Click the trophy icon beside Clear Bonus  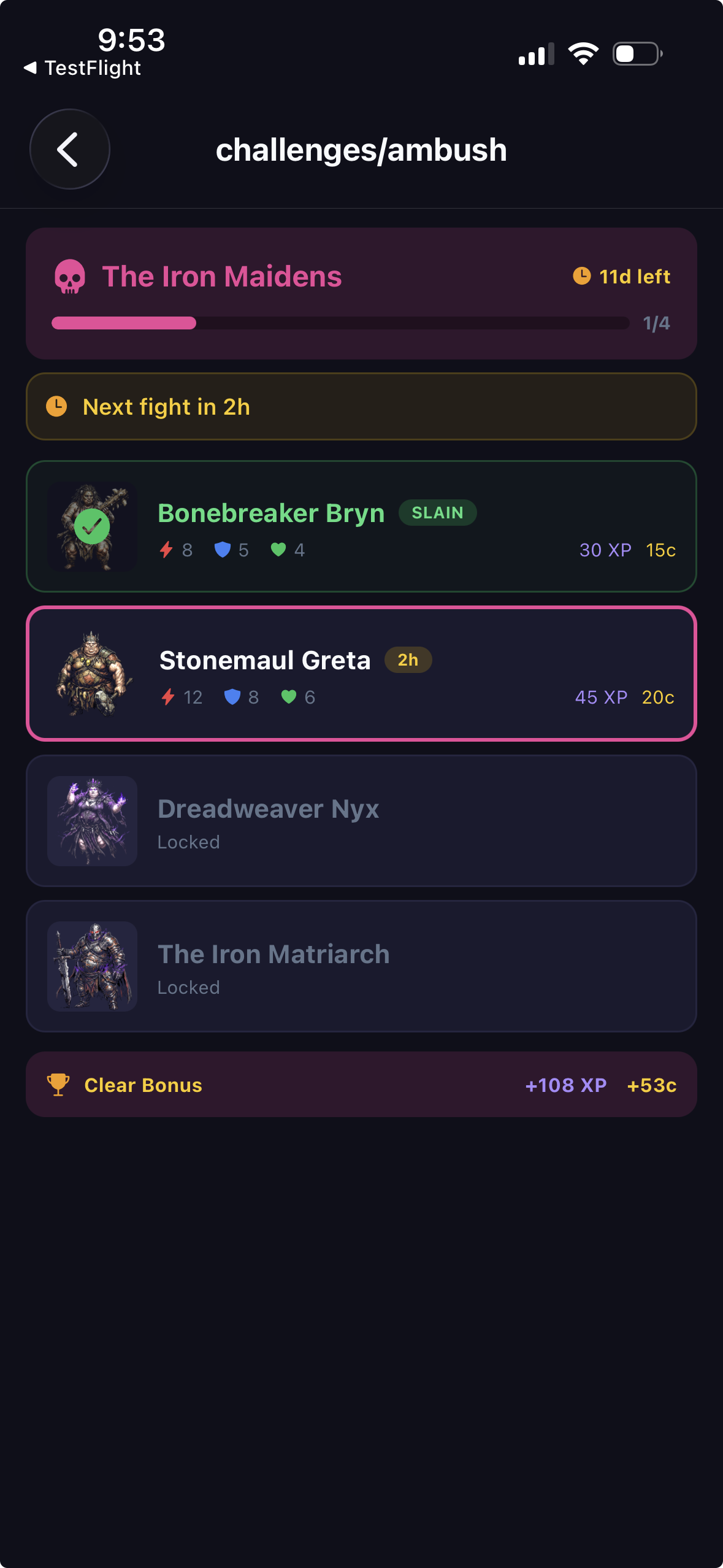58,1084
